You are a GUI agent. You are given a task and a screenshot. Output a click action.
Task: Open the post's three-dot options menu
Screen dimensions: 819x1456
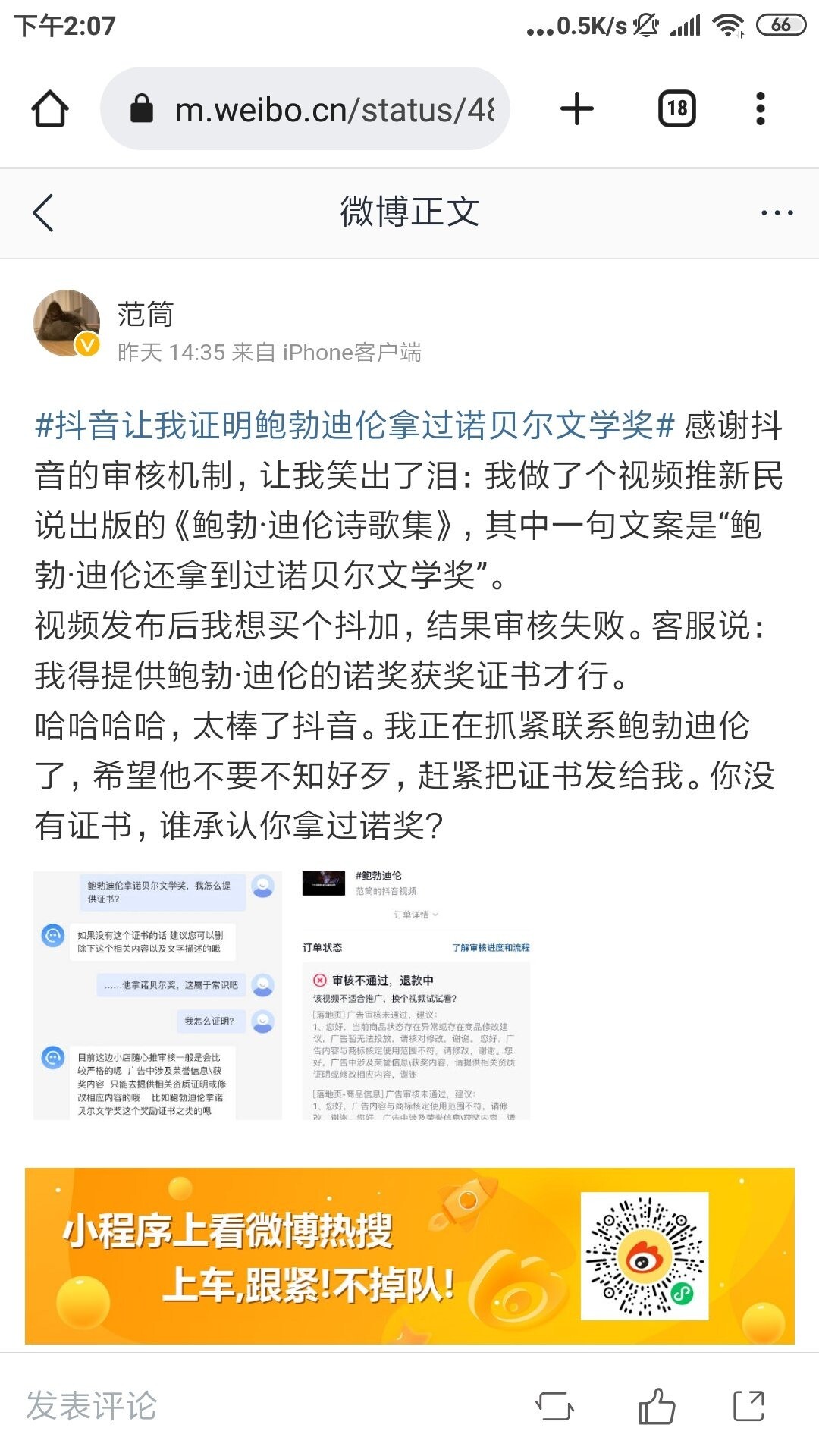777,213
